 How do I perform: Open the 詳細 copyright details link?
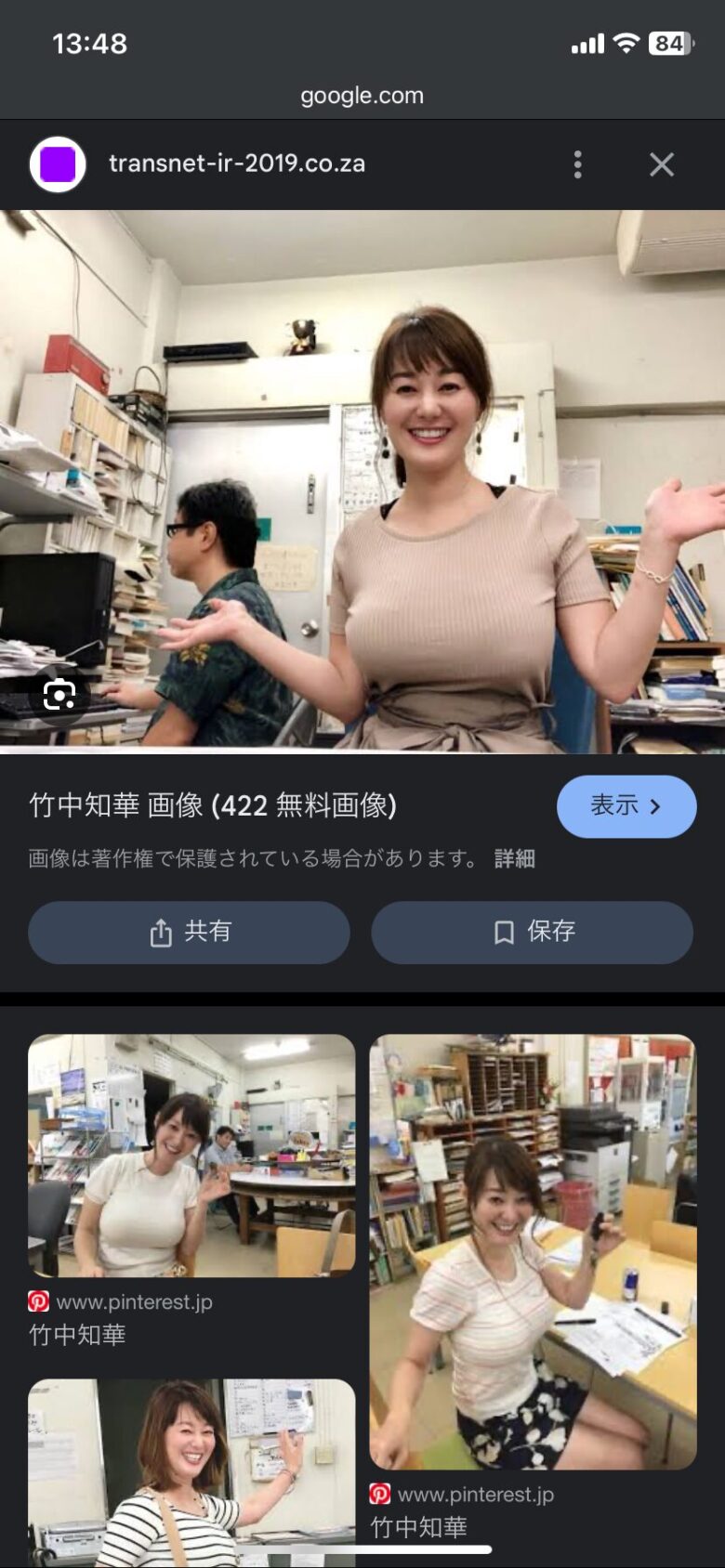coord(514,858)
